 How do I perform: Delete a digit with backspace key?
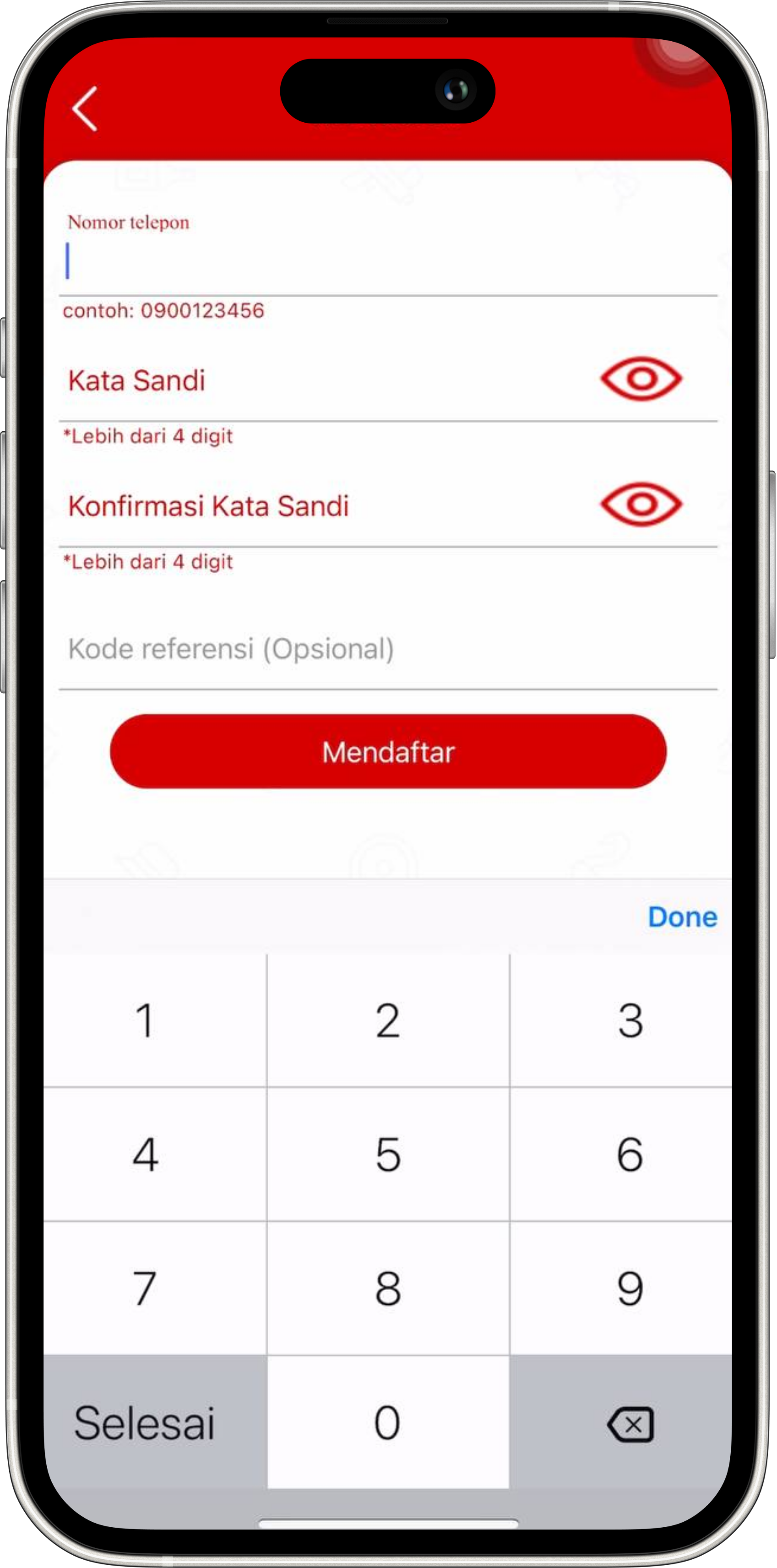pyautogui.click(x=630, y=1424)
